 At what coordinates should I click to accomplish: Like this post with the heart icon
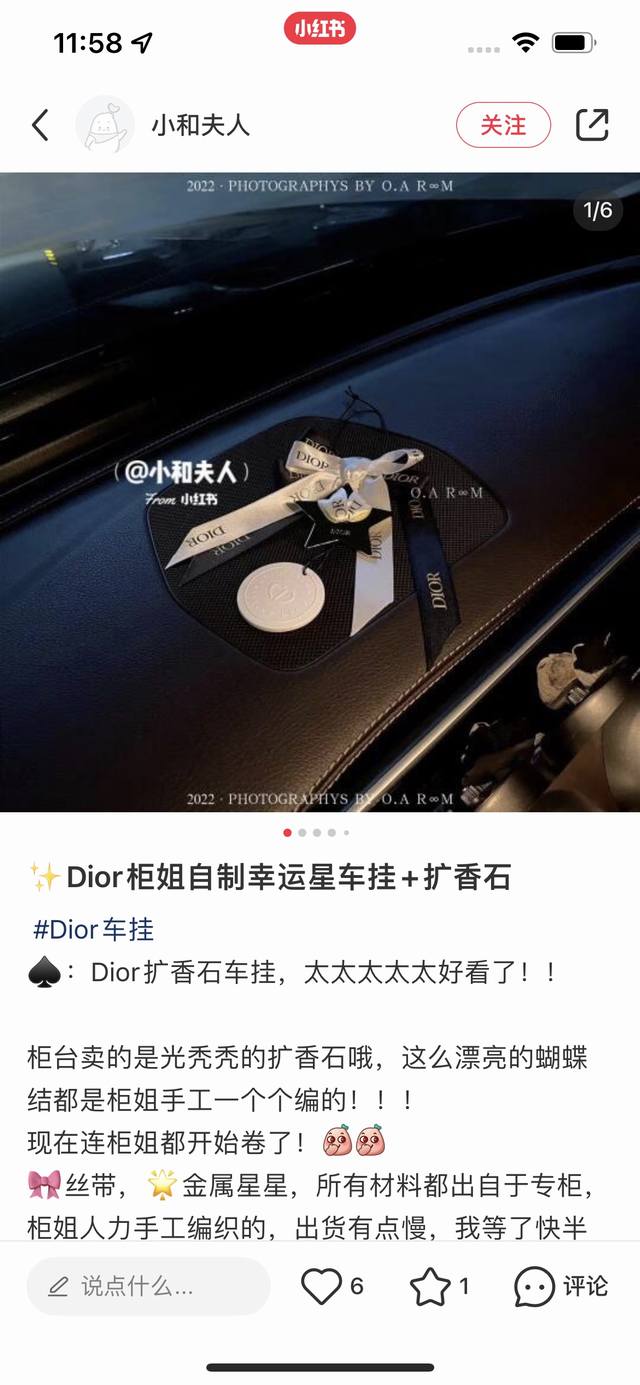pos(322,1286)
